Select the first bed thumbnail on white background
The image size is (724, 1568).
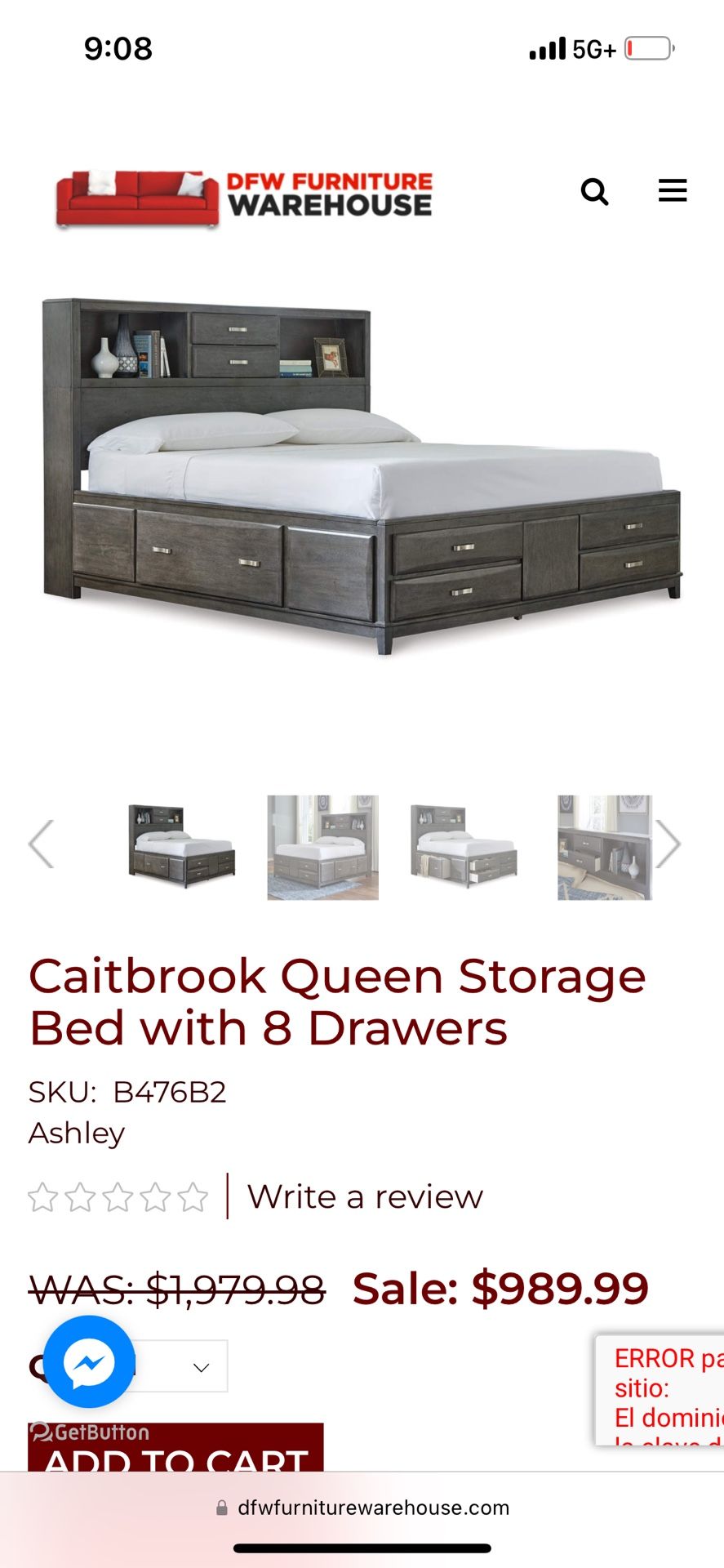(x=181, y=847)
